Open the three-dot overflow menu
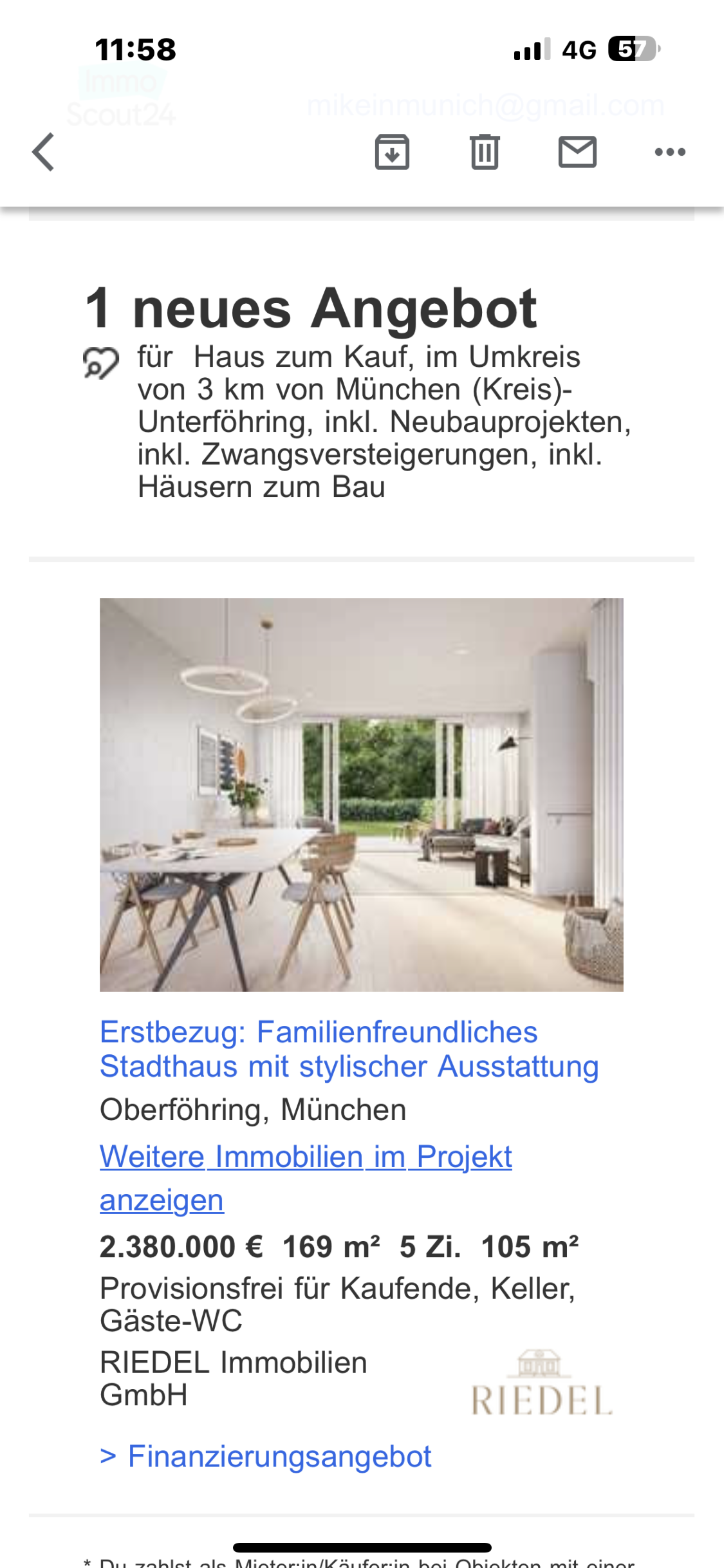Image resolution: width=724 pixels, height=1568 pixels. click(x=669, y=153)
